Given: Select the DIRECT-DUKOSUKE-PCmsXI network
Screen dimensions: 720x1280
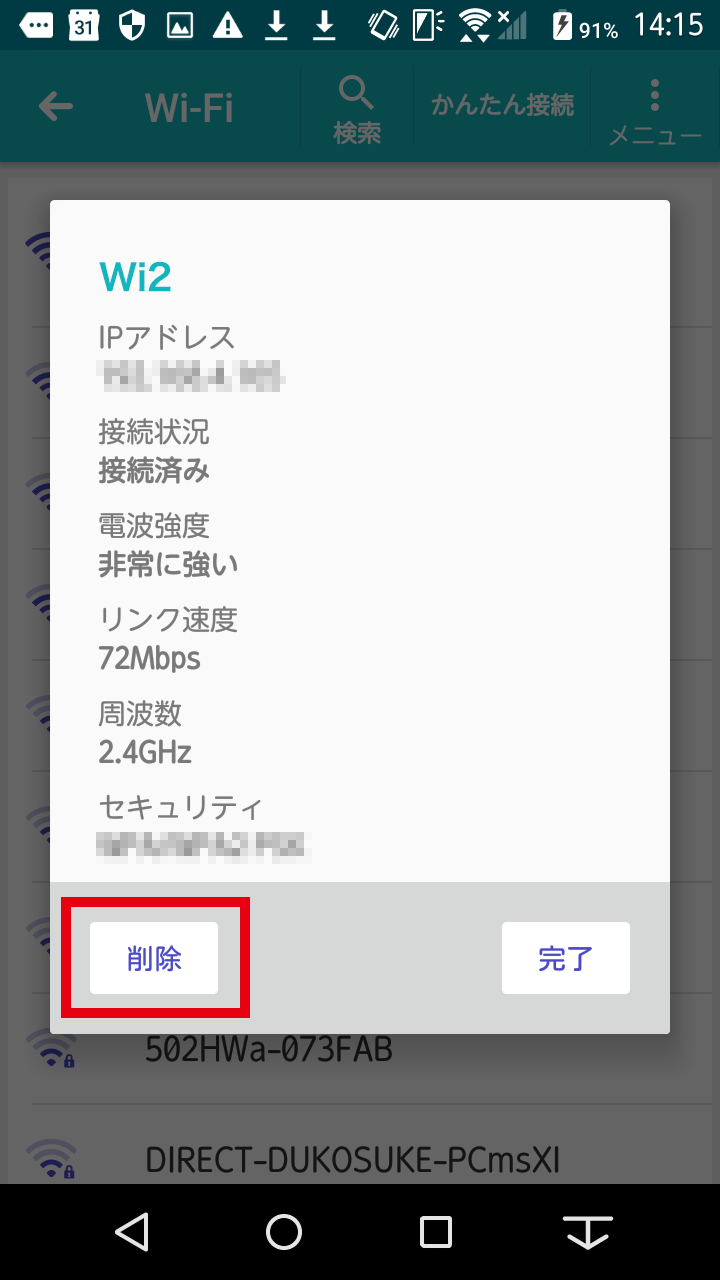Looking at the screenshot, I should tap(352, 1159).
